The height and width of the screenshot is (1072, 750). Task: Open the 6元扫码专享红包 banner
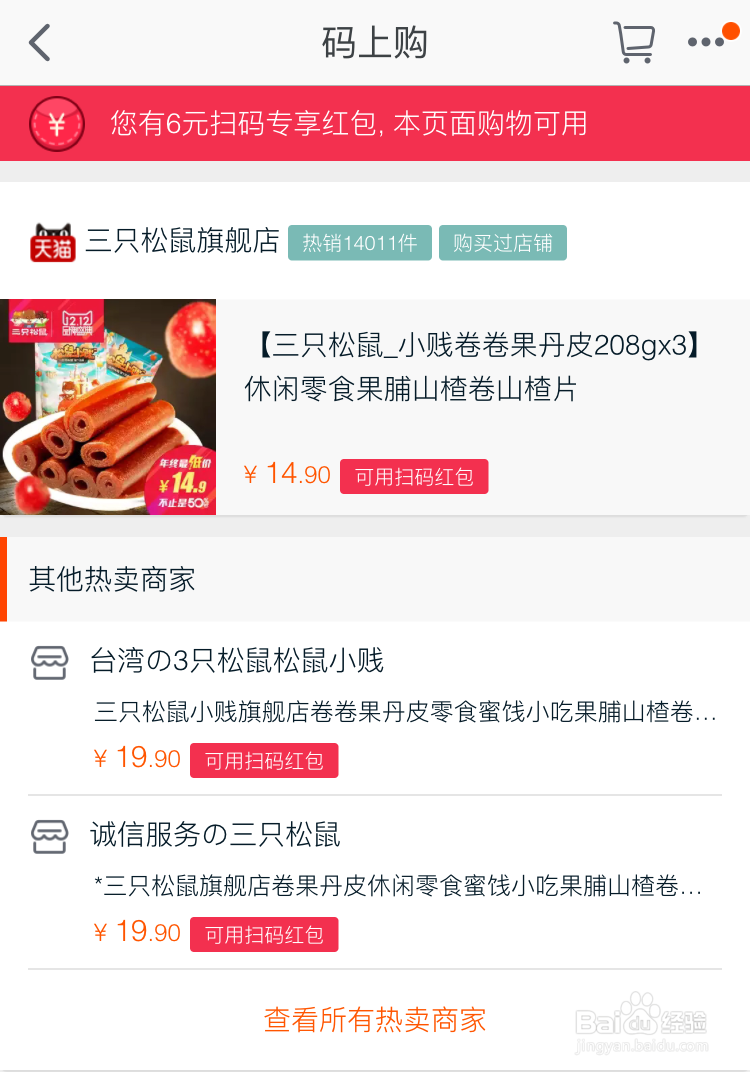point(375,123)
